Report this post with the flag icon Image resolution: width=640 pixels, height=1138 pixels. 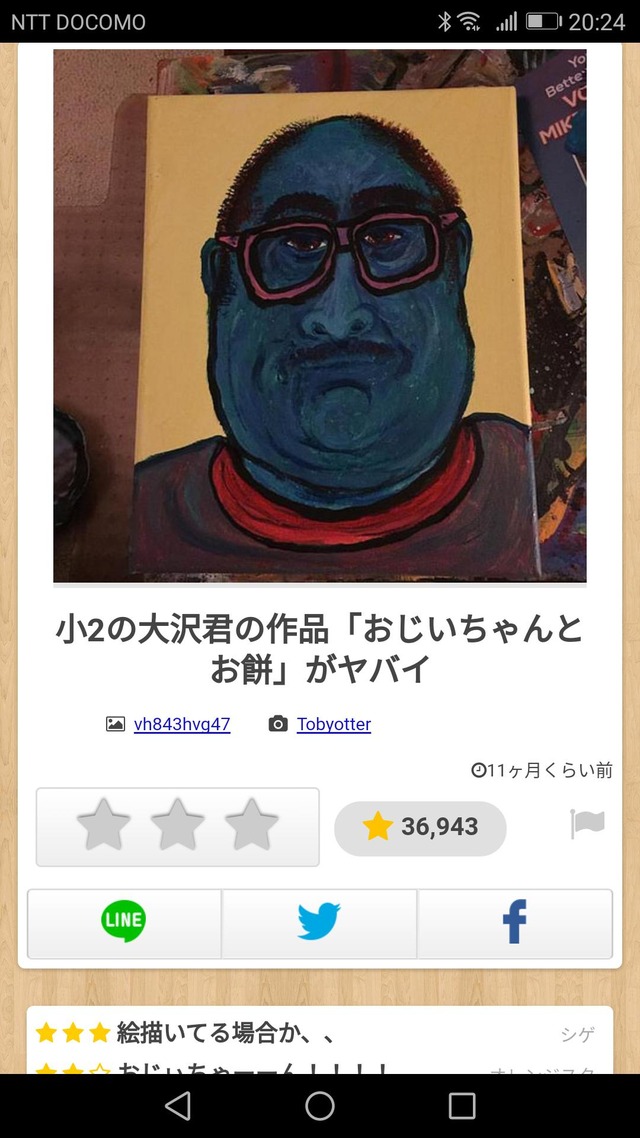click(x=588, y=824)
